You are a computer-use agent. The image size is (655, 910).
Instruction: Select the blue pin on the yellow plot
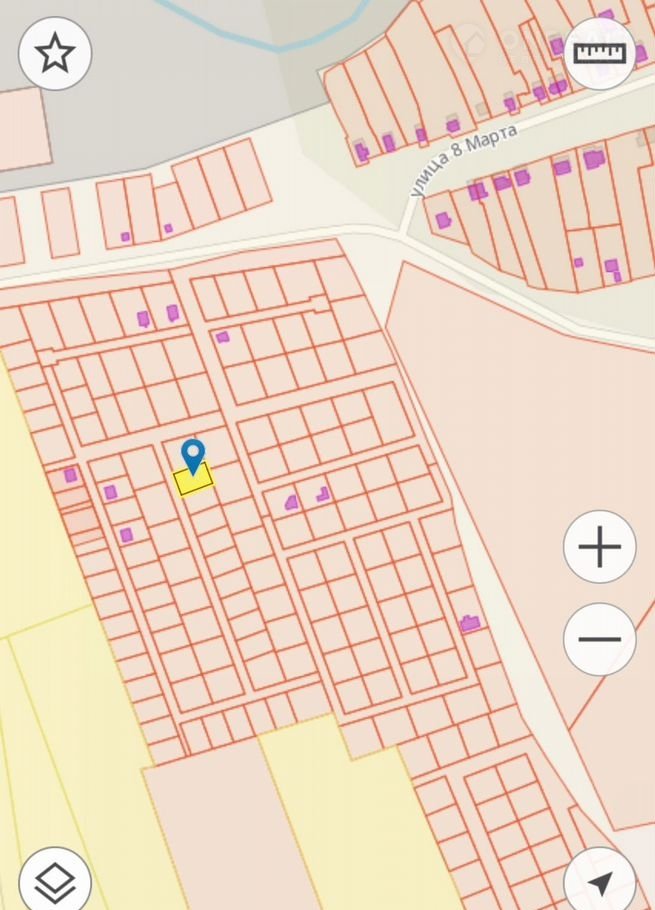pos(192,456)
